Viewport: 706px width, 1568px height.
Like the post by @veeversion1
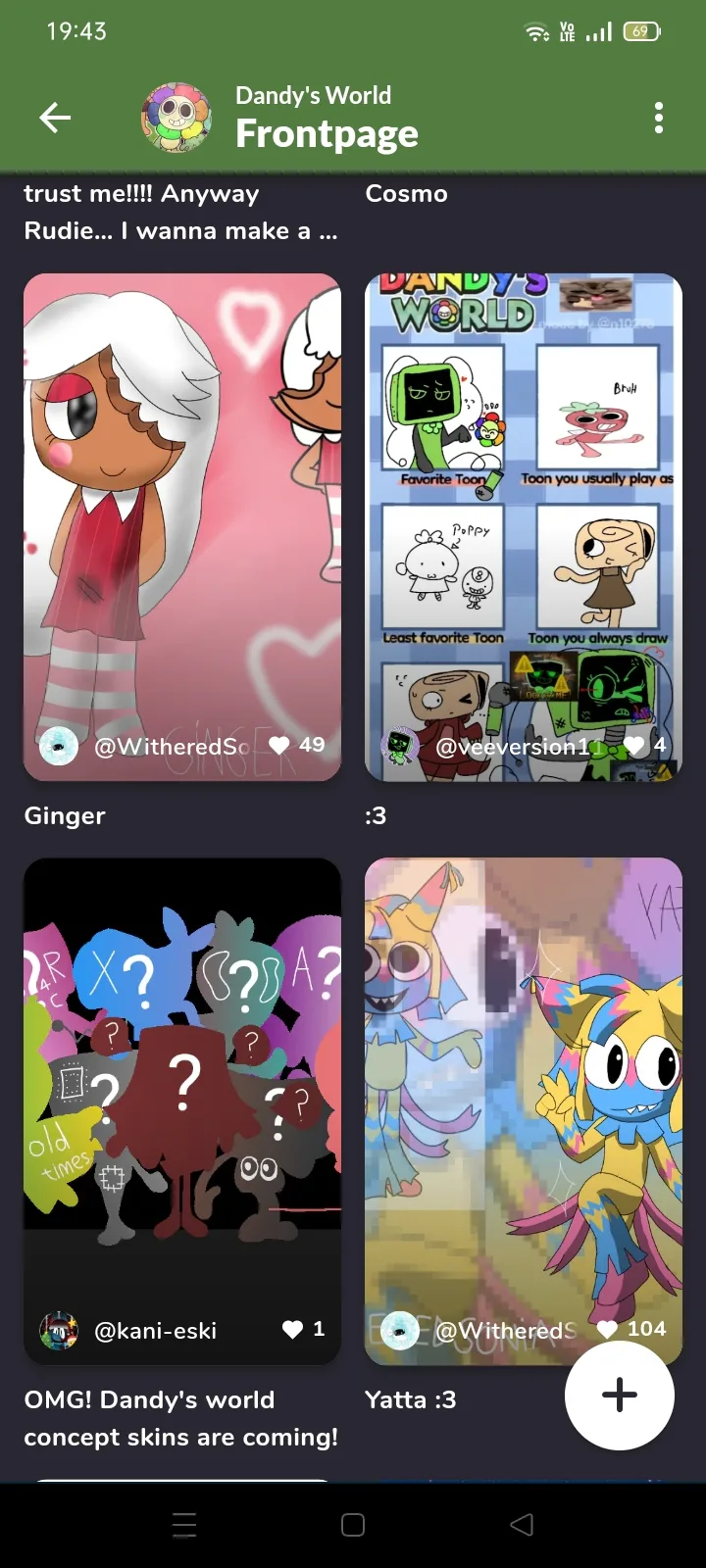tap(634, 746)
